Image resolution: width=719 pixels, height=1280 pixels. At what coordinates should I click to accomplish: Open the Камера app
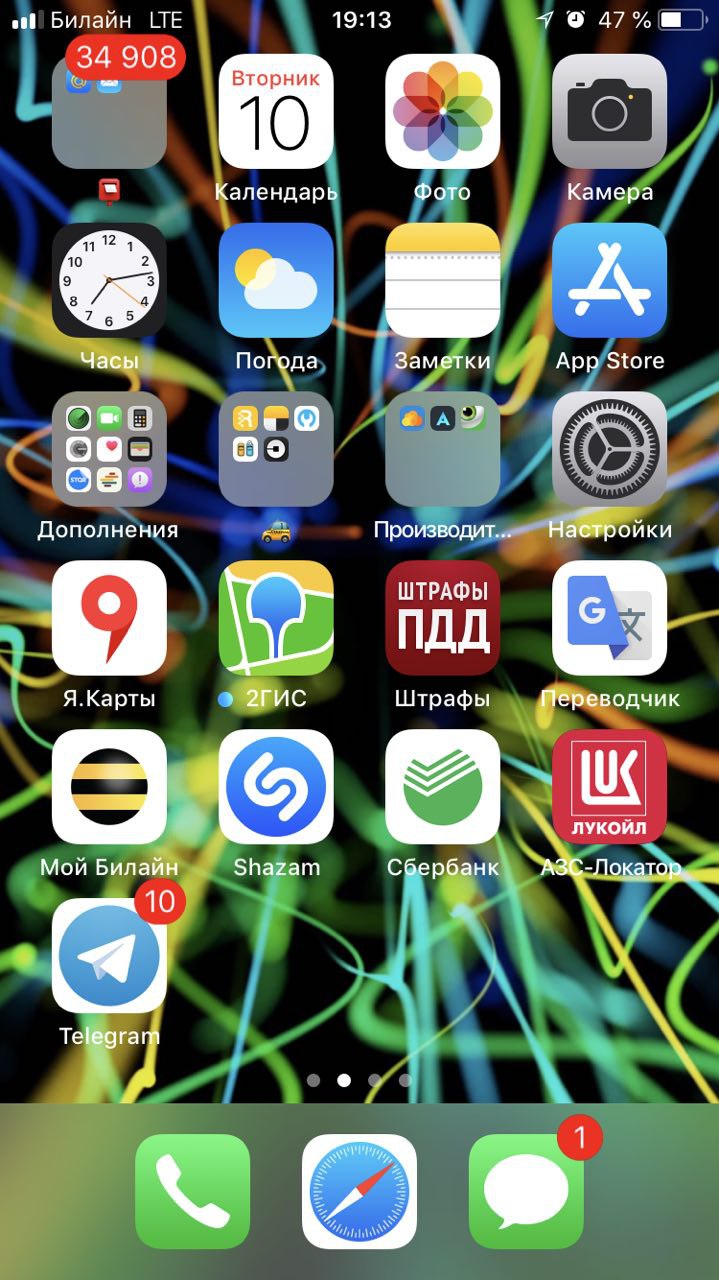(x=609, y=111)
